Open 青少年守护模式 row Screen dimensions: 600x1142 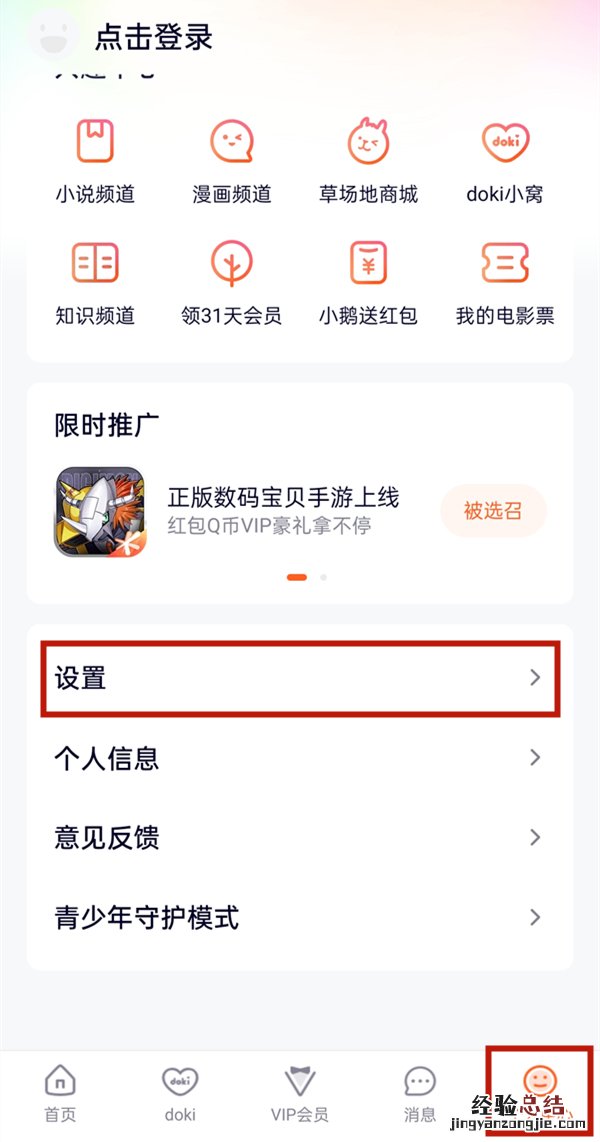pyautogui.click(x=300, y=917)
